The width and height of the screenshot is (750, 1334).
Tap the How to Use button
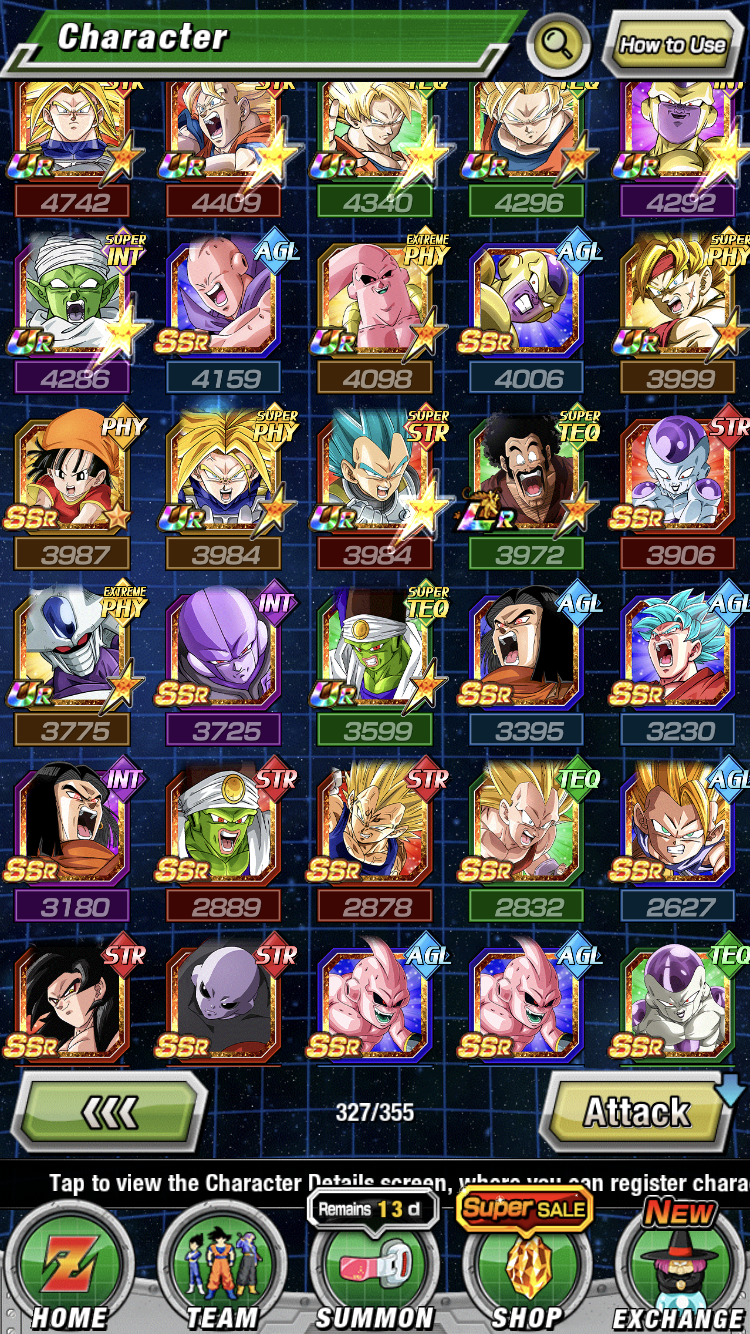672,44
